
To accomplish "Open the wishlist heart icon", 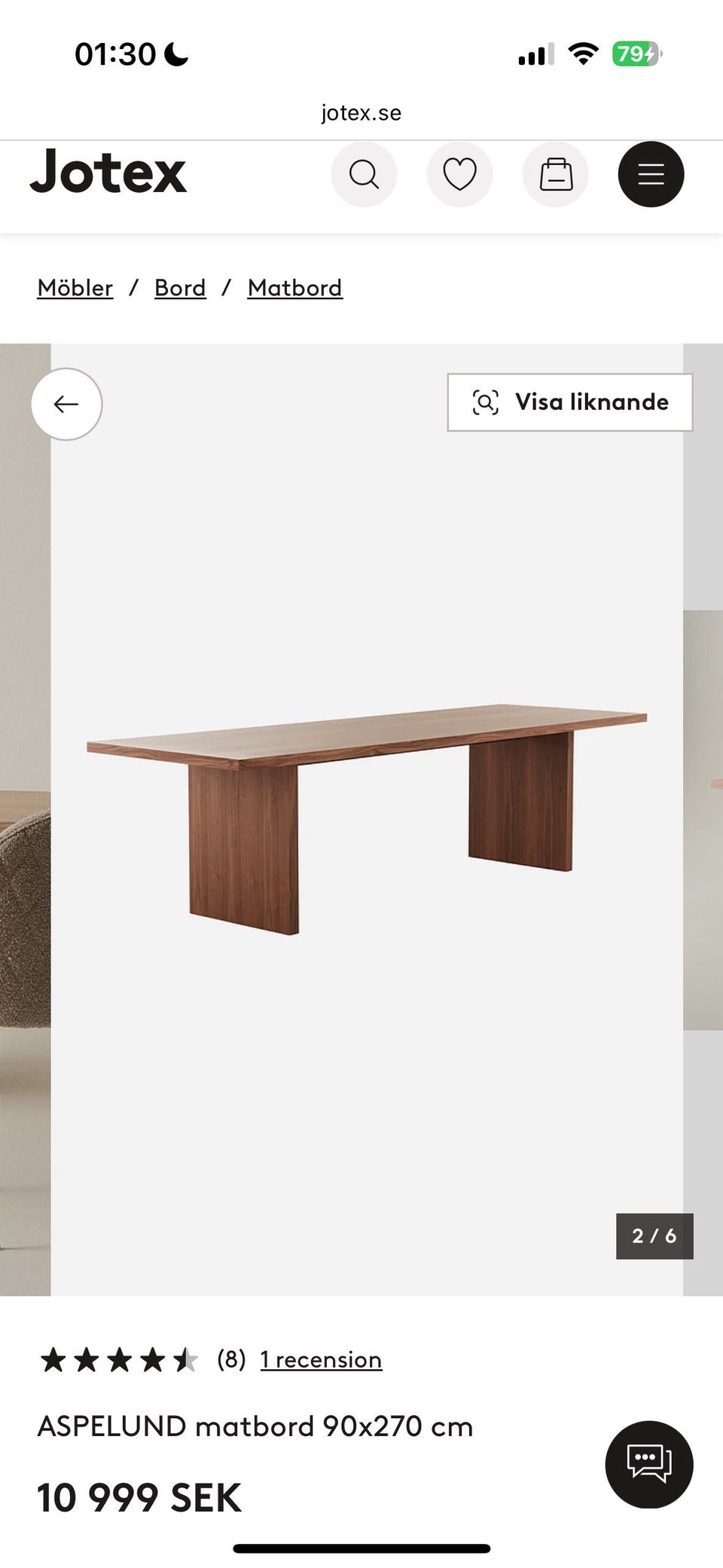I will point(459,174).
